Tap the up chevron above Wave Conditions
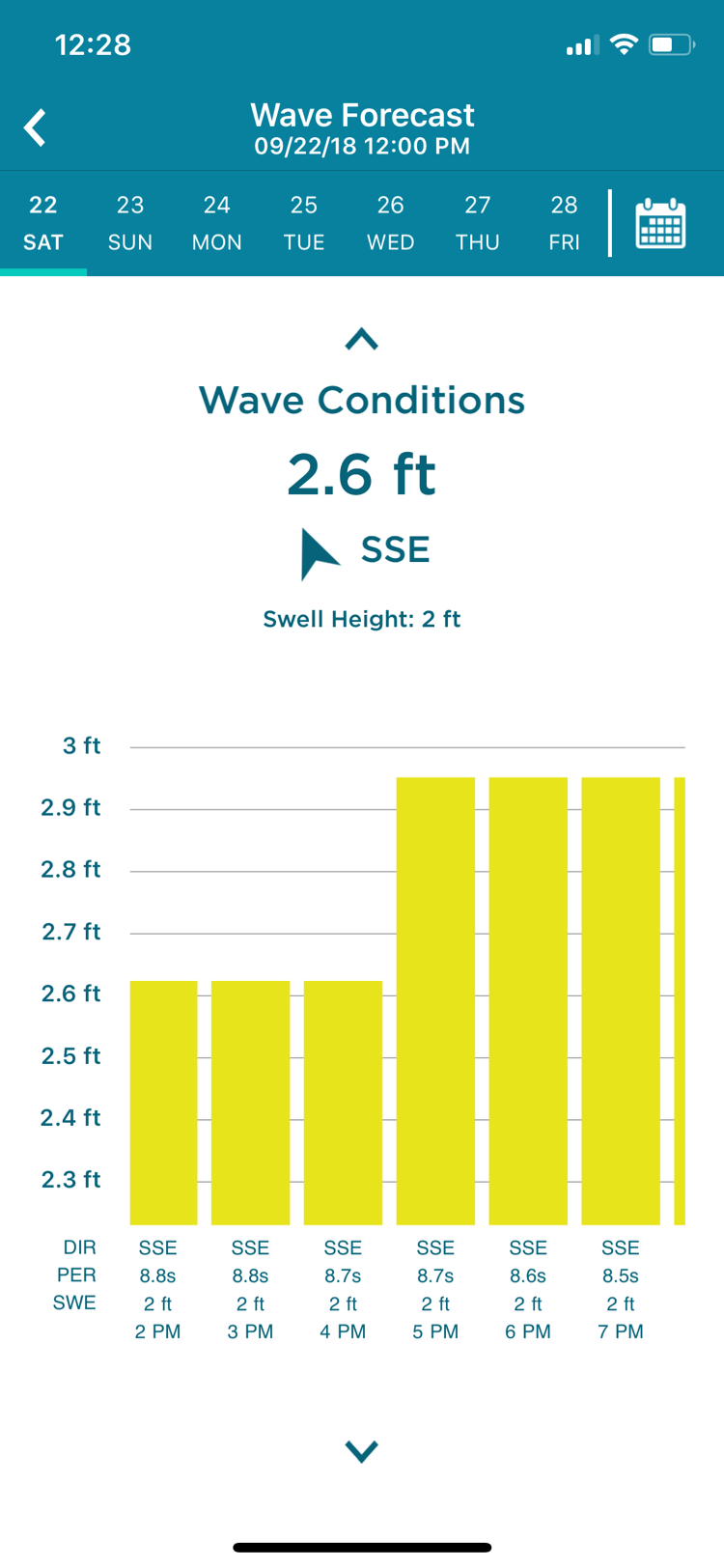Screen dimensions: 724x1568 click(362, 339)
